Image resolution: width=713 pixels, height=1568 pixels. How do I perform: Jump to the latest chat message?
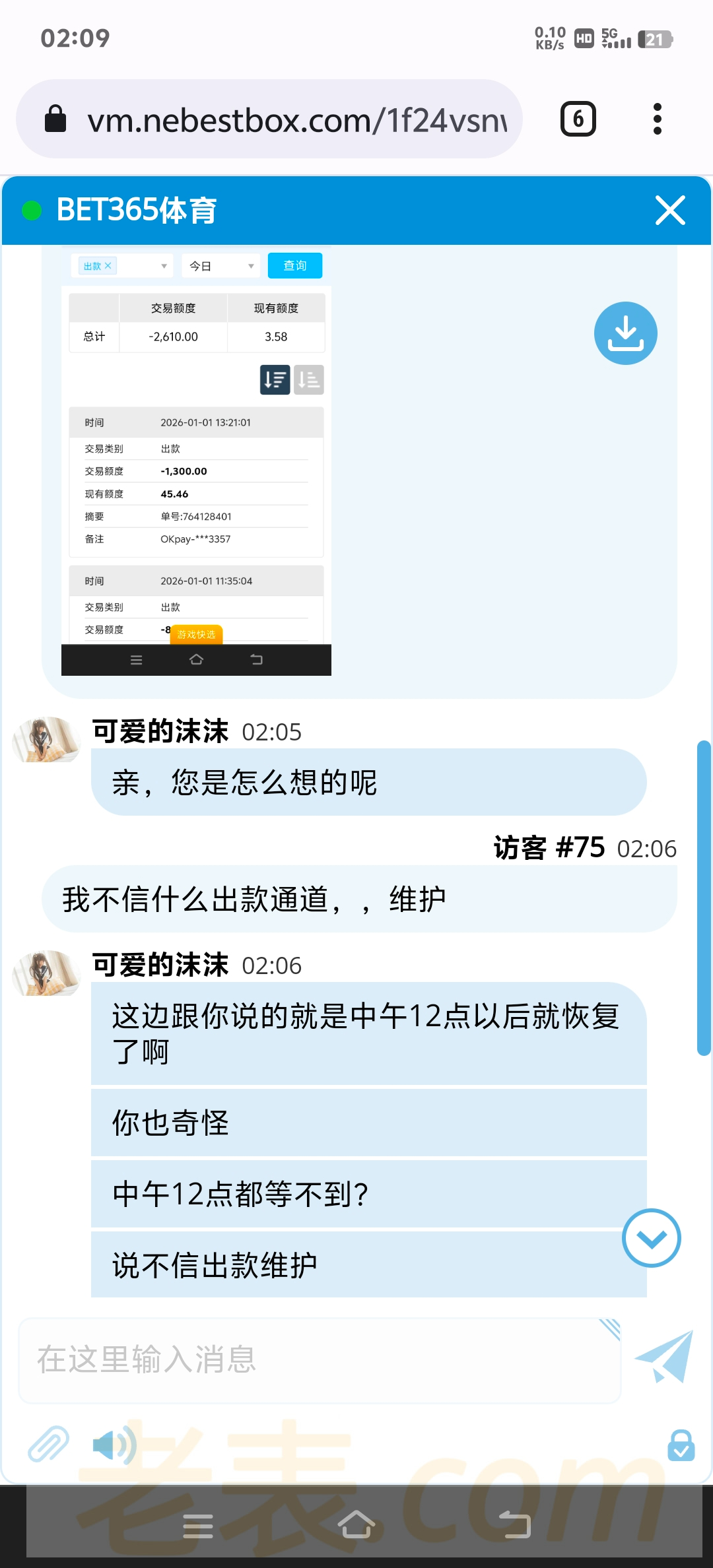coord(651,1238)
